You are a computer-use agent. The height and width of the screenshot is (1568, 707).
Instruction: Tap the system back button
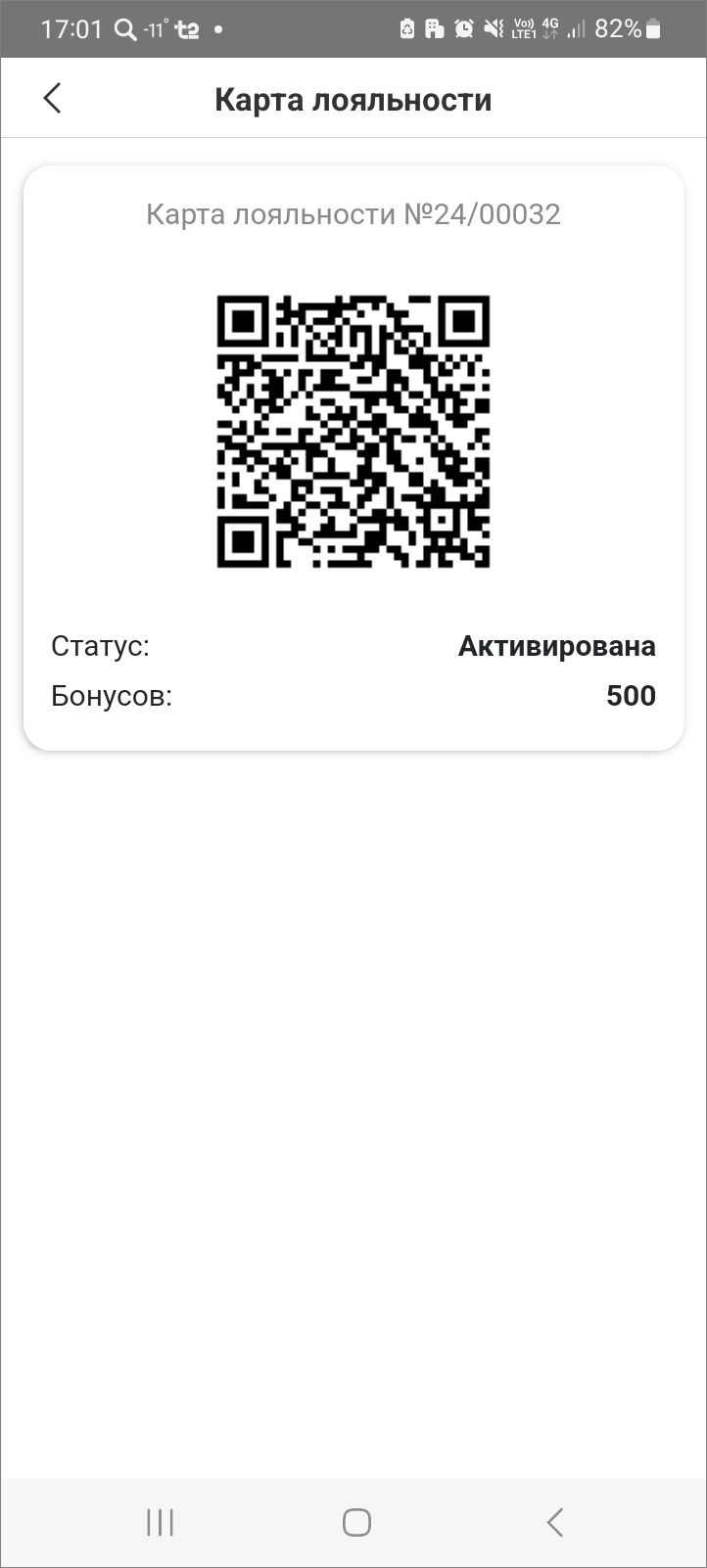[x=554, y=1522]
